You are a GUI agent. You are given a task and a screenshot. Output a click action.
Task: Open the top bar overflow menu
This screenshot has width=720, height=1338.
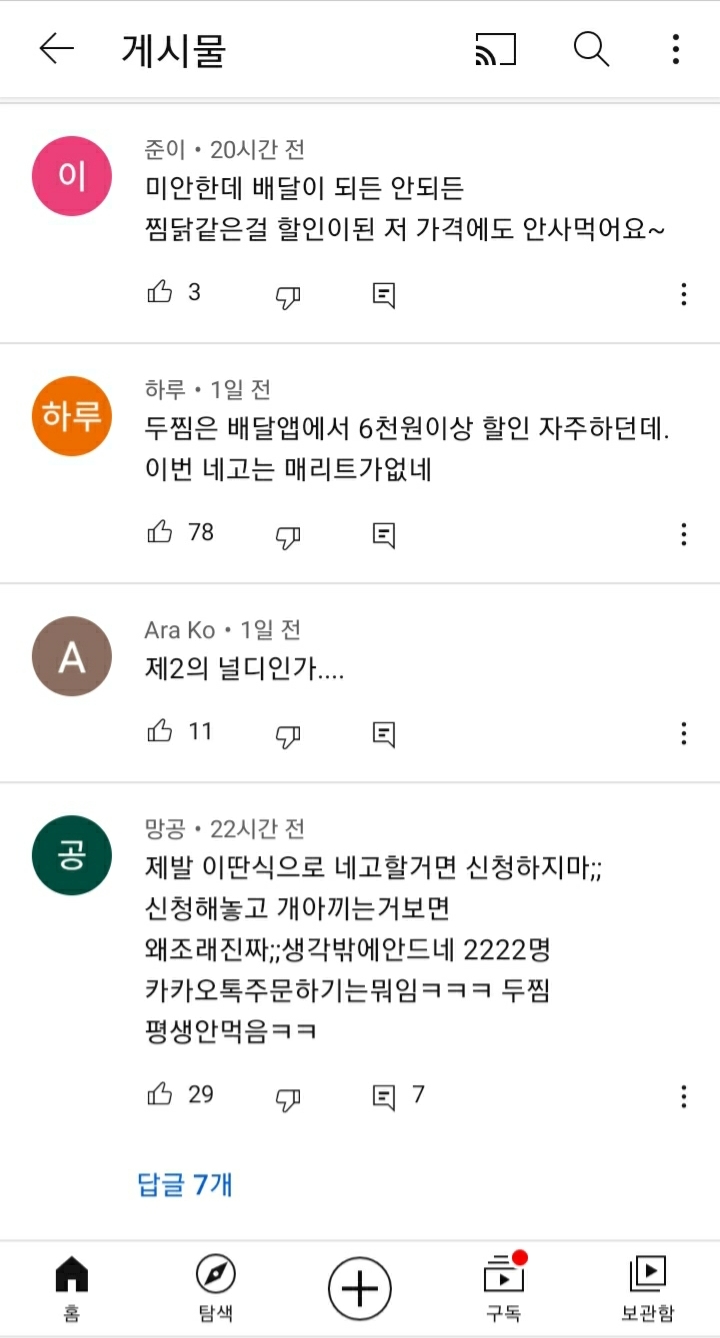(676, 48)
